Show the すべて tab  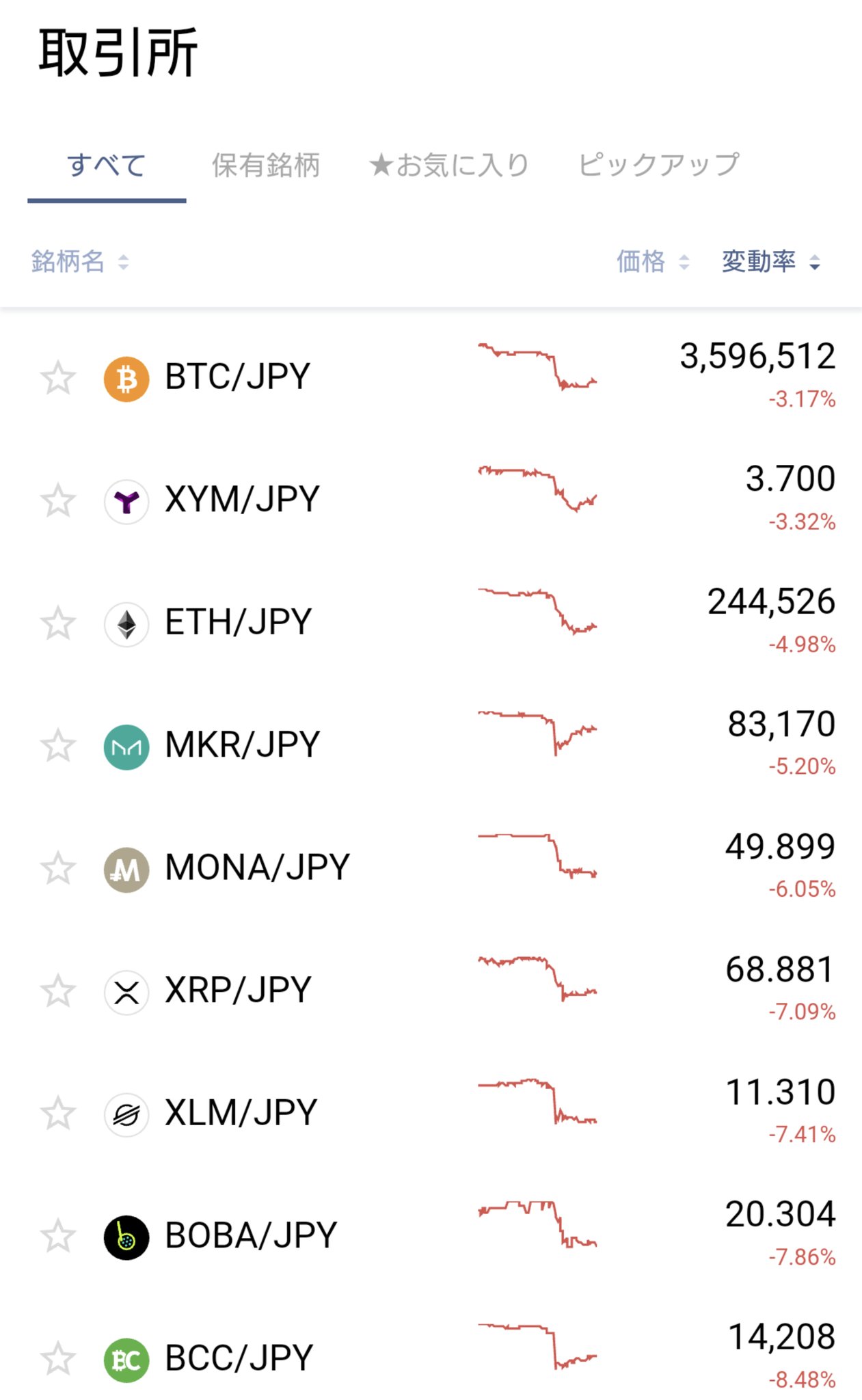point(107,165)
